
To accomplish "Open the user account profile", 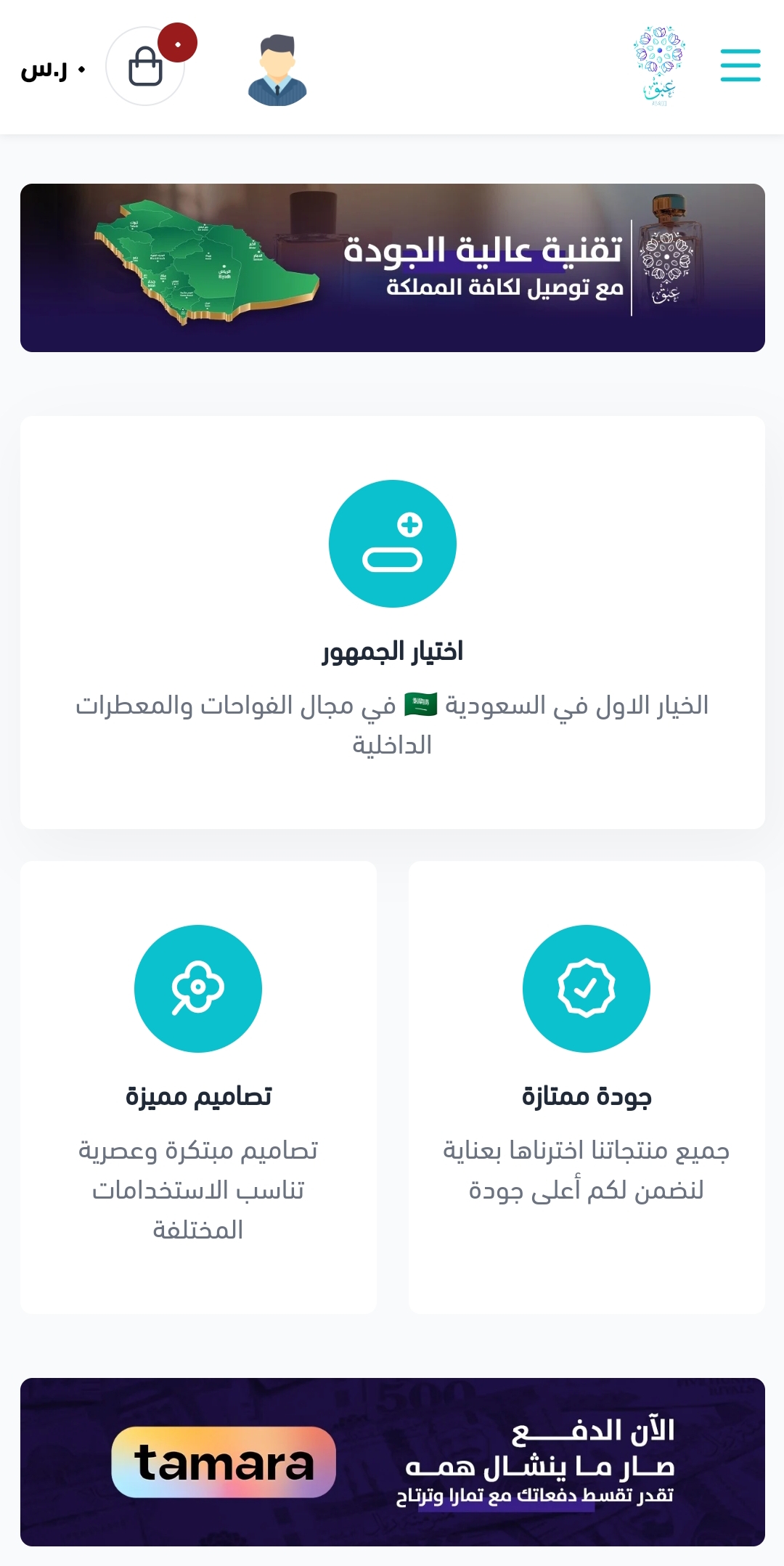I will click(277, 70).
